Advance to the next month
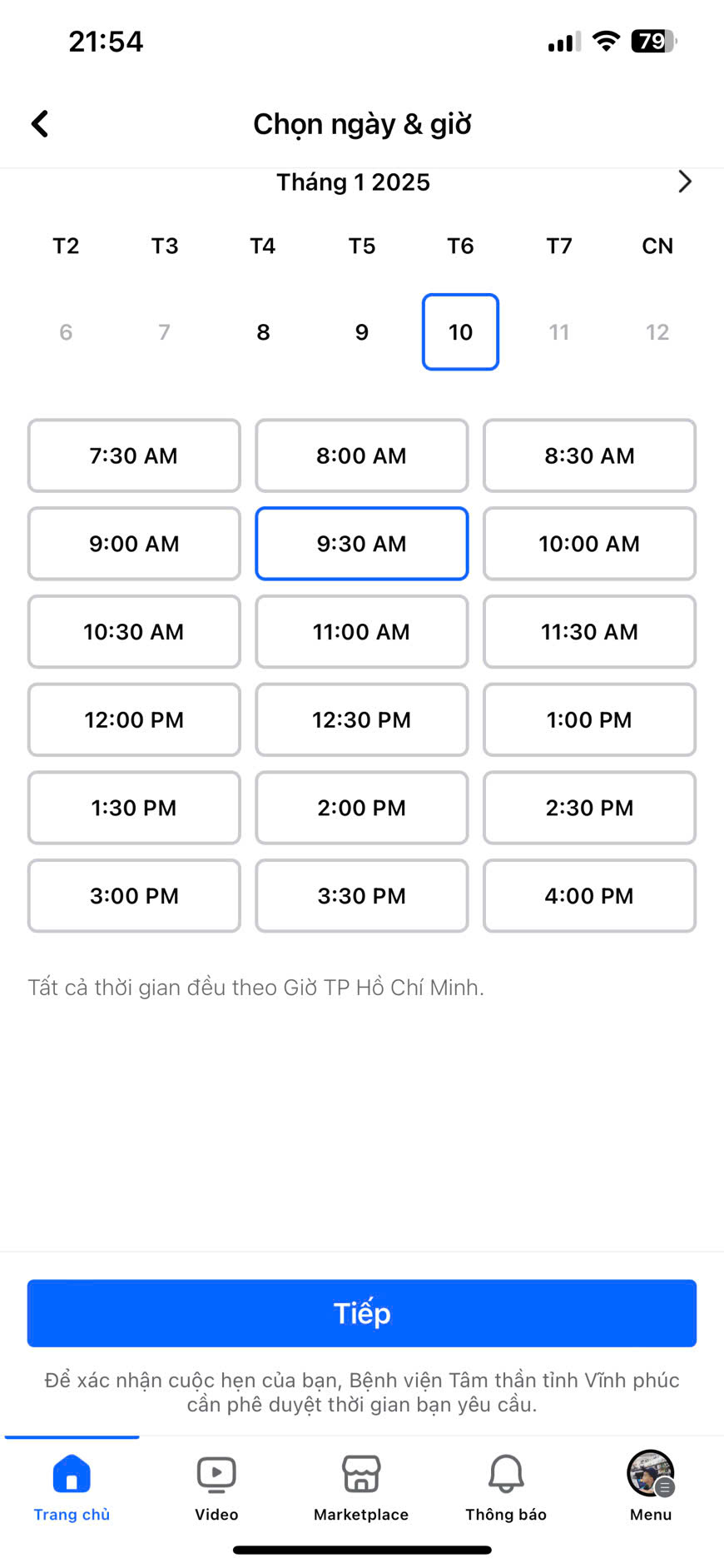This screenshot has height=1568, width=724. click(684, 182)
